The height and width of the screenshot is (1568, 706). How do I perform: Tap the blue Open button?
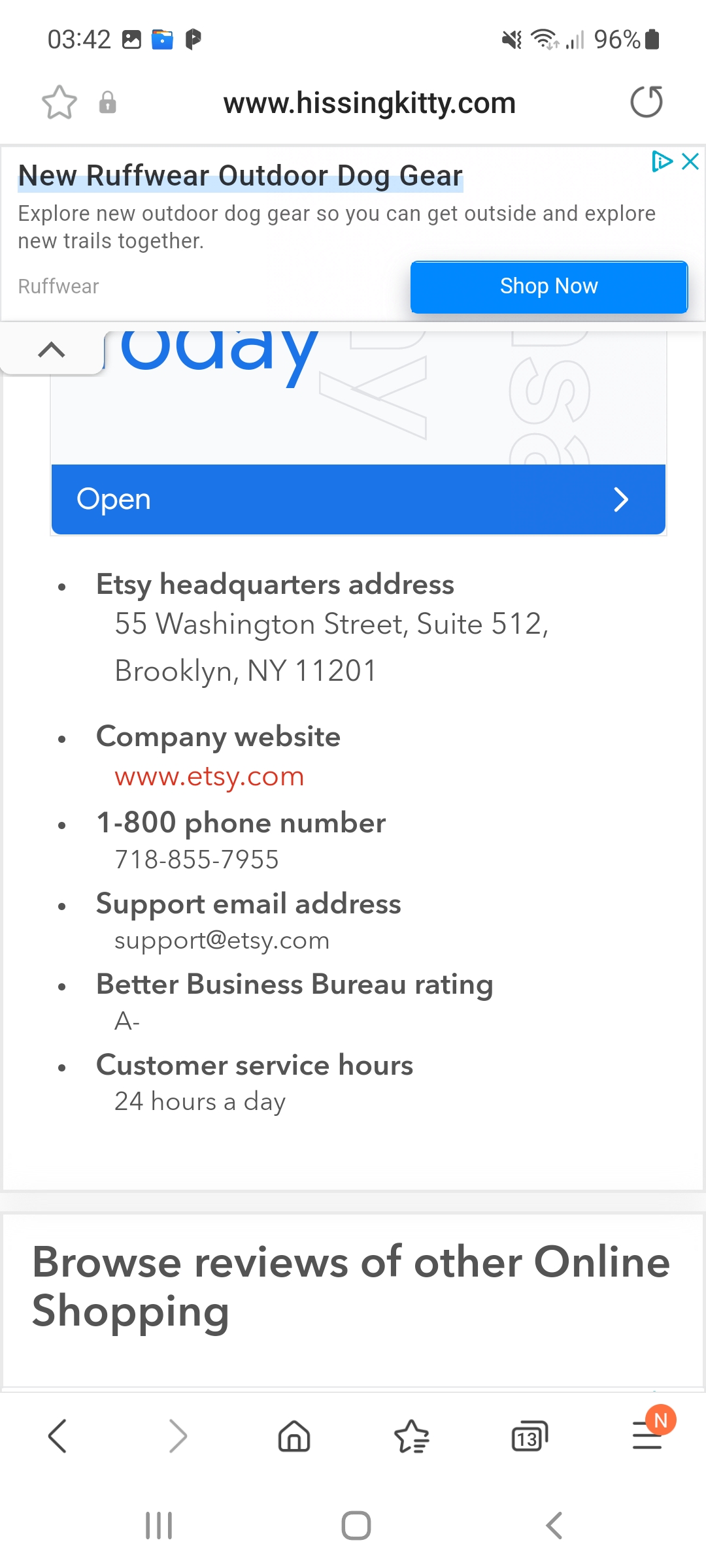click(358, 499)
